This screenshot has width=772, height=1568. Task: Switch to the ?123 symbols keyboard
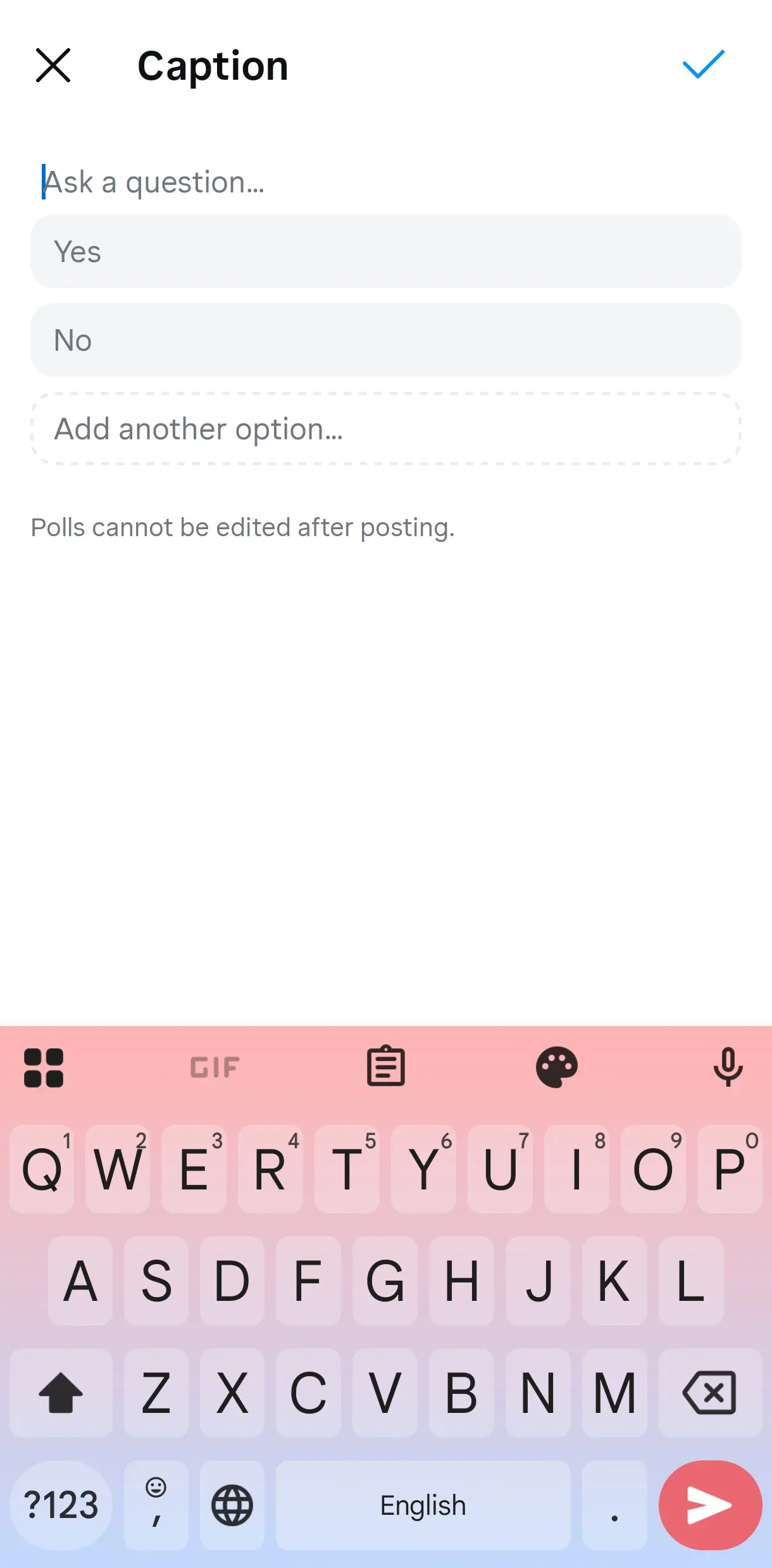click(61, 1505)
